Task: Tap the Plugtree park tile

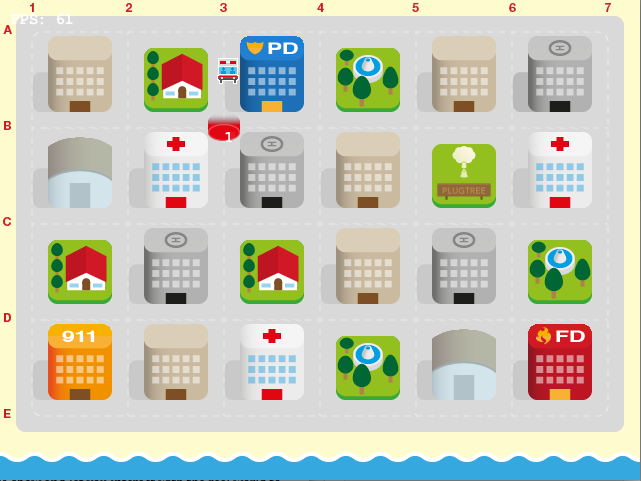Action: tap(463, 175)
